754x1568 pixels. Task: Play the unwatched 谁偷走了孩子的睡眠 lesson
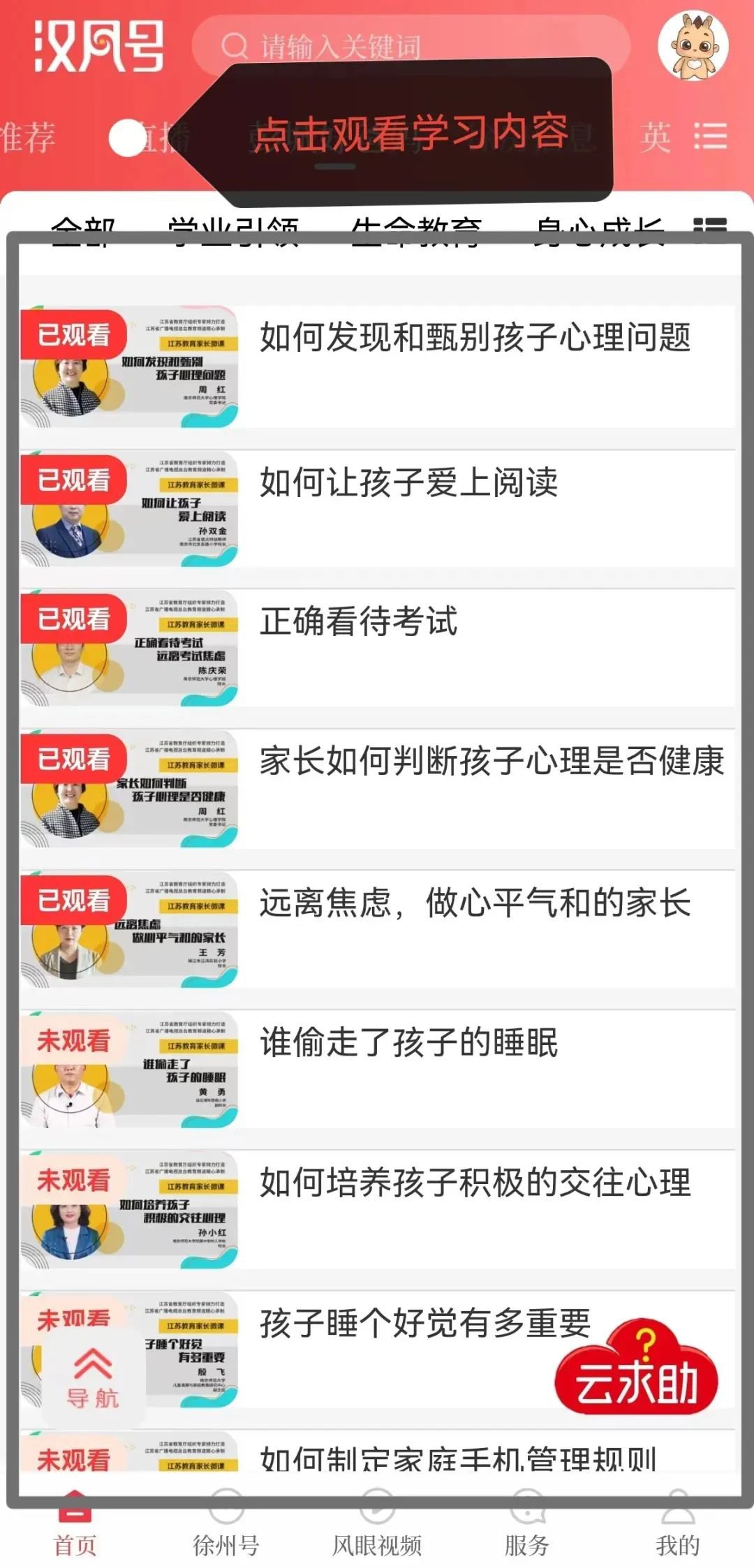point(408,1043)
